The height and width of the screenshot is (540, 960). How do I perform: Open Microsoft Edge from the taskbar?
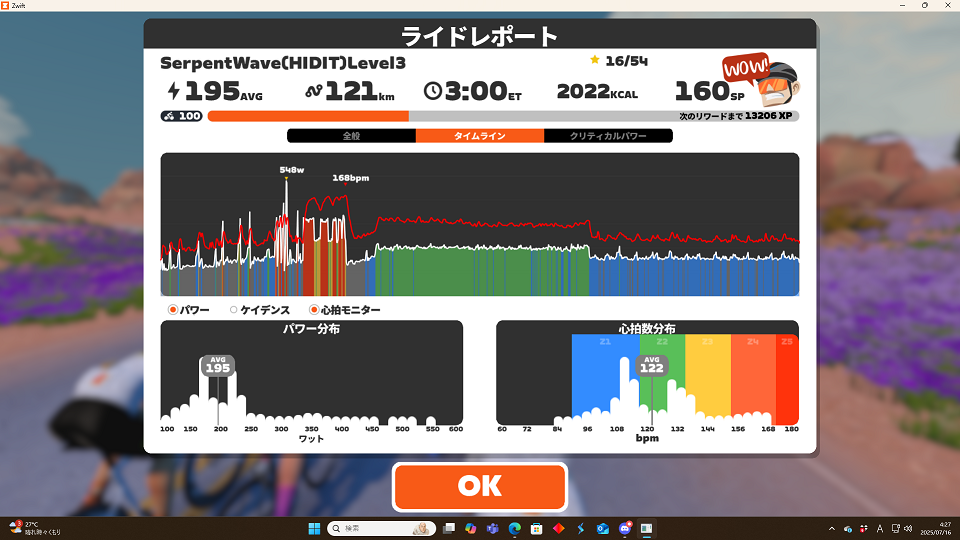click(x=515, y=527)
